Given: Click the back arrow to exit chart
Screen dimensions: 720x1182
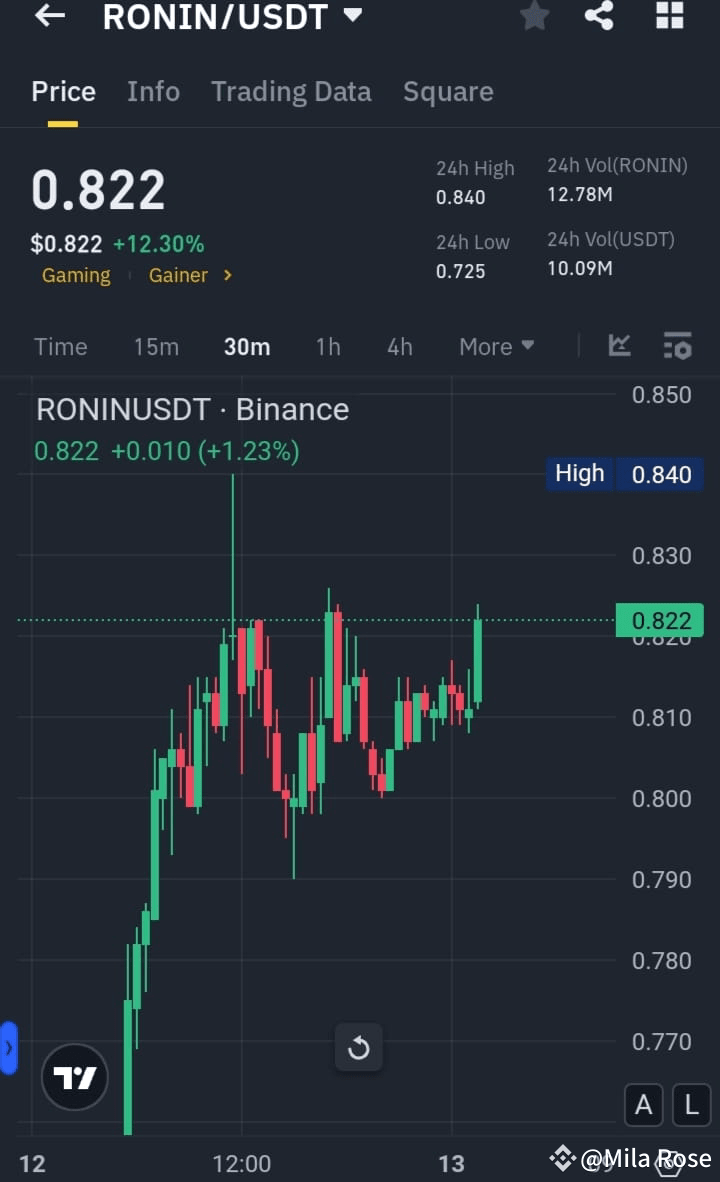Looking at the screenshot, I should tap(49, 16).
